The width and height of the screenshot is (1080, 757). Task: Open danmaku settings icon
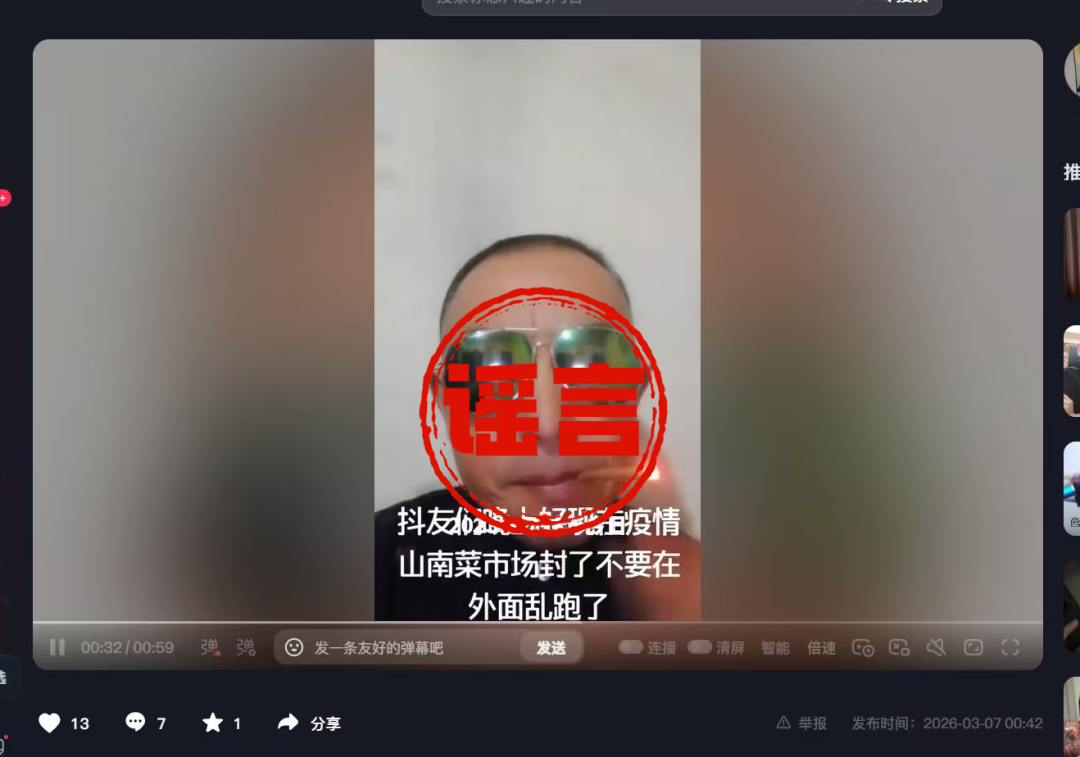click(246, 648)
